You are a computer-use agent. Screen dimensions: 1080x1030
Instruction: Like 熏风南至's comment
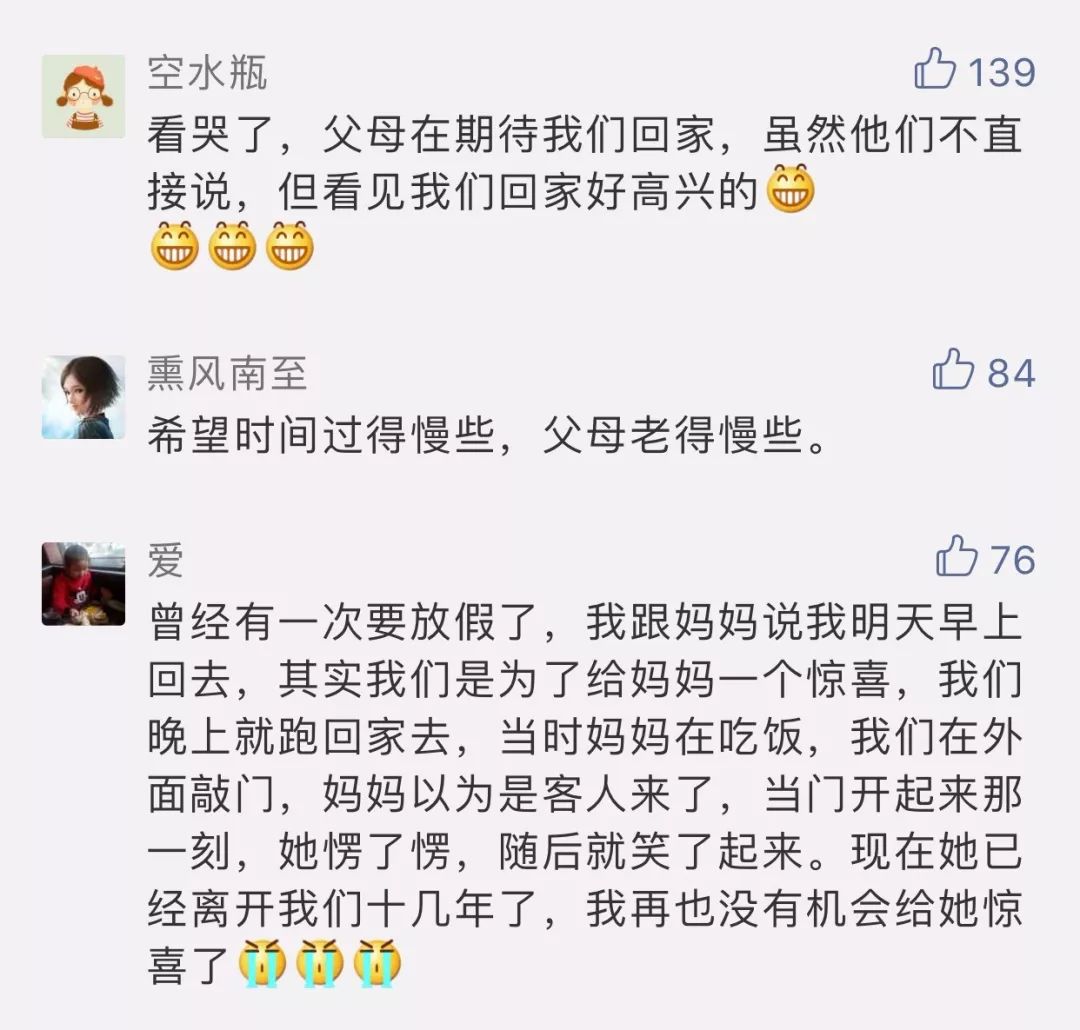(953, 371)
